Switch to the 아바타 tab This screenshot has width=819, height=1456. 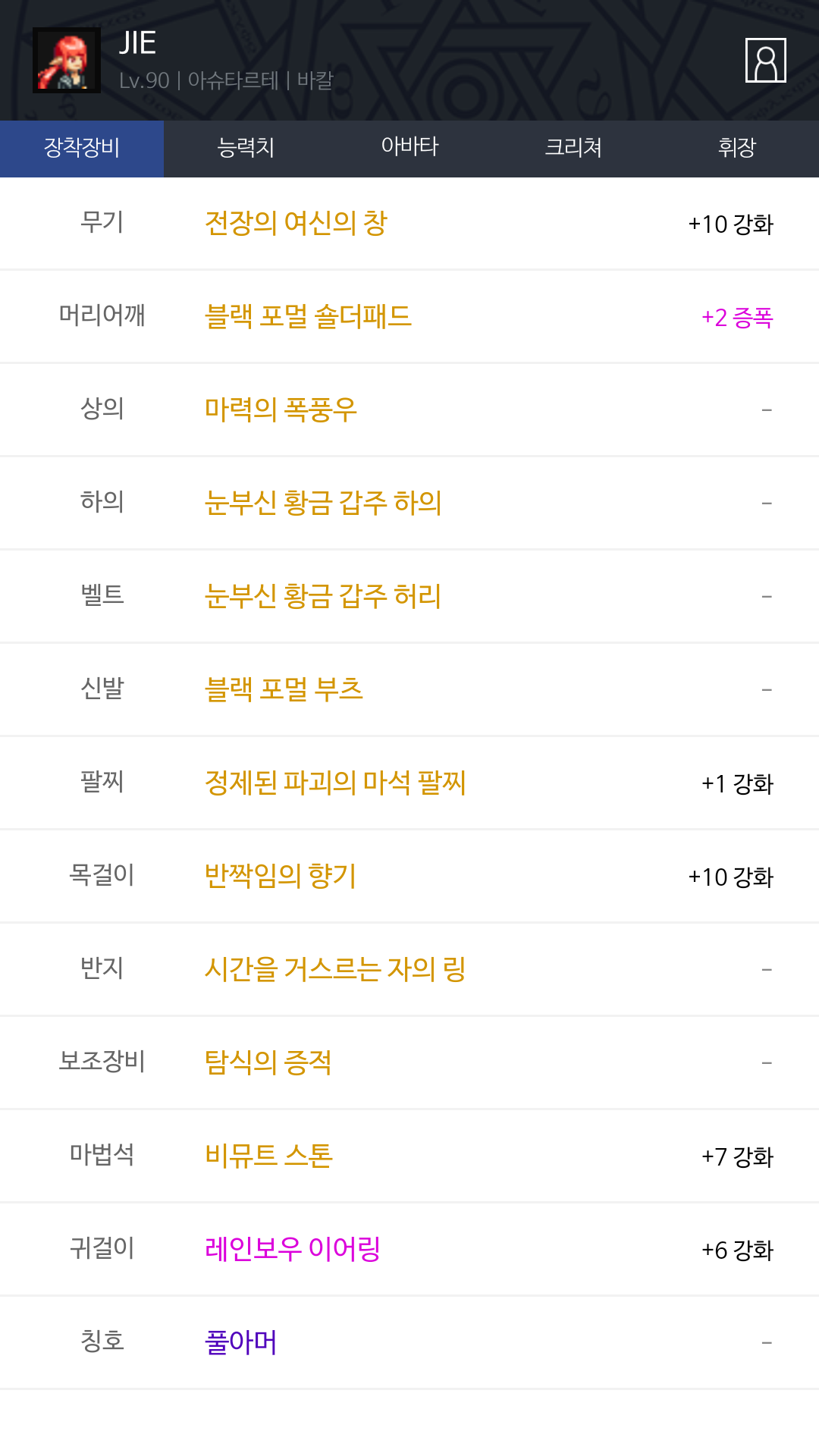(x=409, y=149)
